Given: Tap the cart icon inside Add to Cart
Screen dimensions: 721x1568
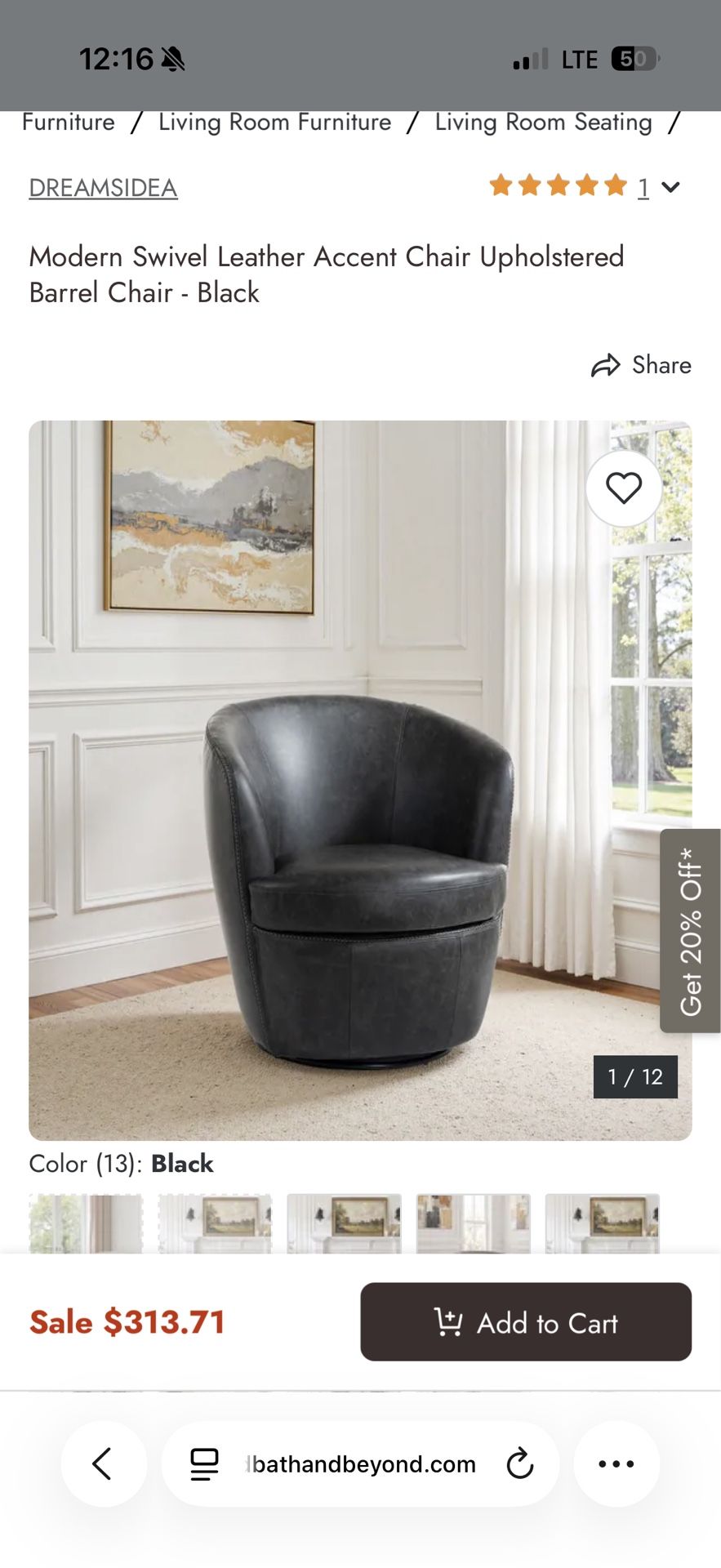Looking at the screenshot, I should 448,1321.
